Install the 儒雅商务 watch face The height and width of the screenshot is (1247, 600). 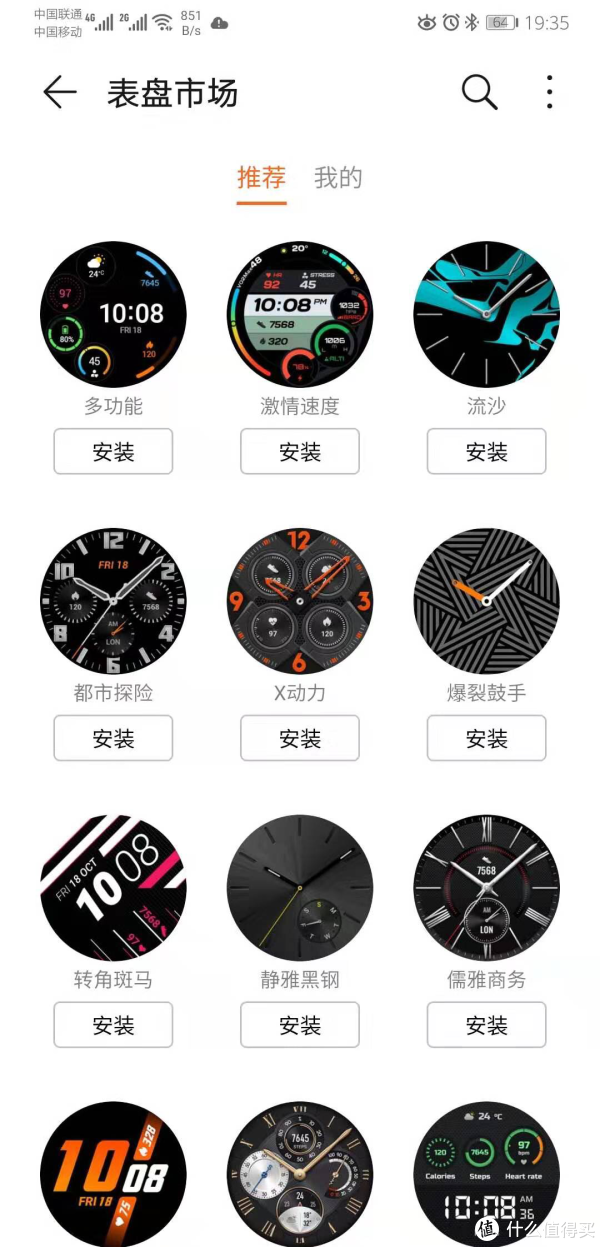click(x=487, y=1025)
